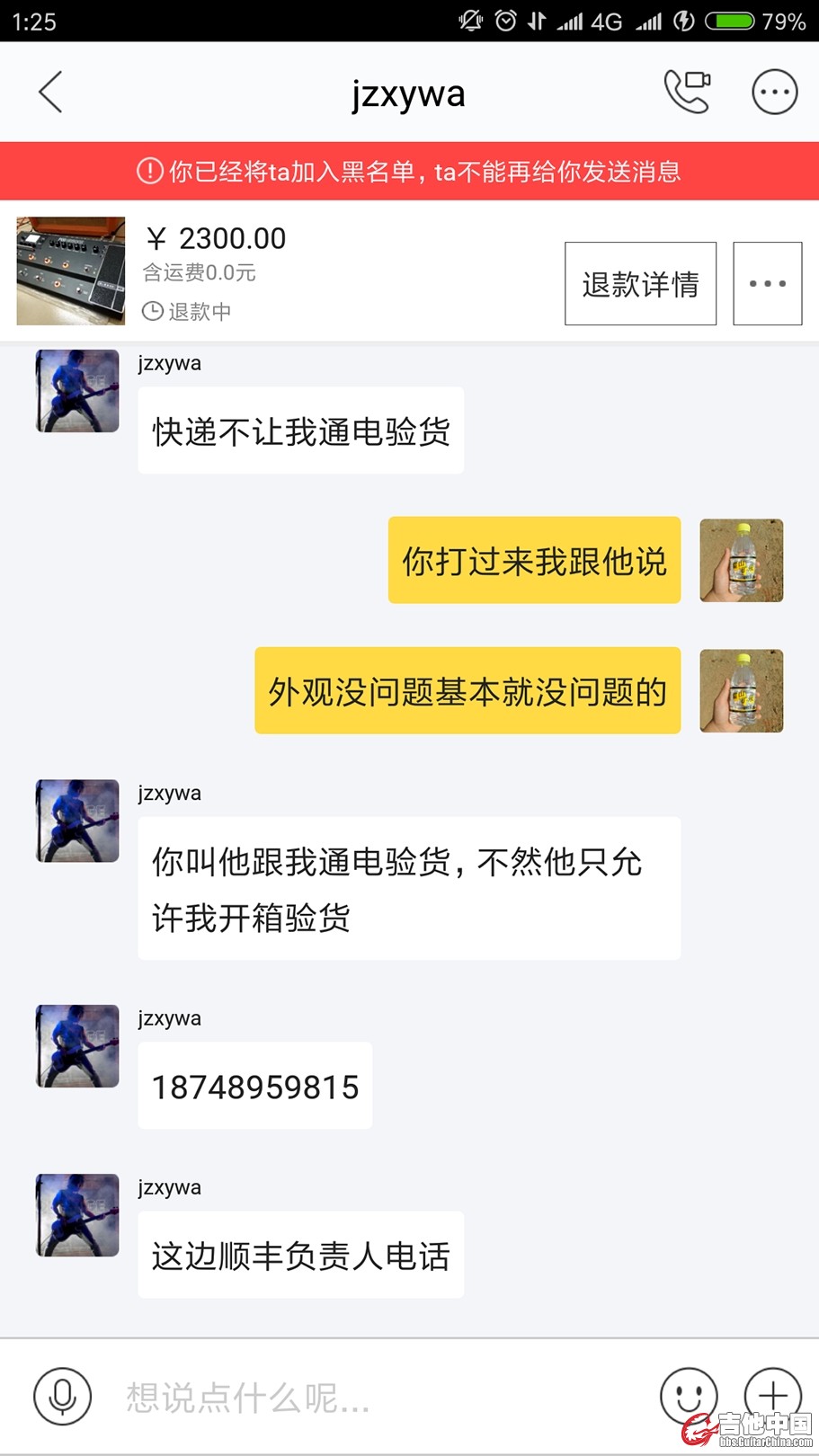Open the ¥2300.00 item thumbnail
Screen dimensions: 819x1456
(71, 271)
